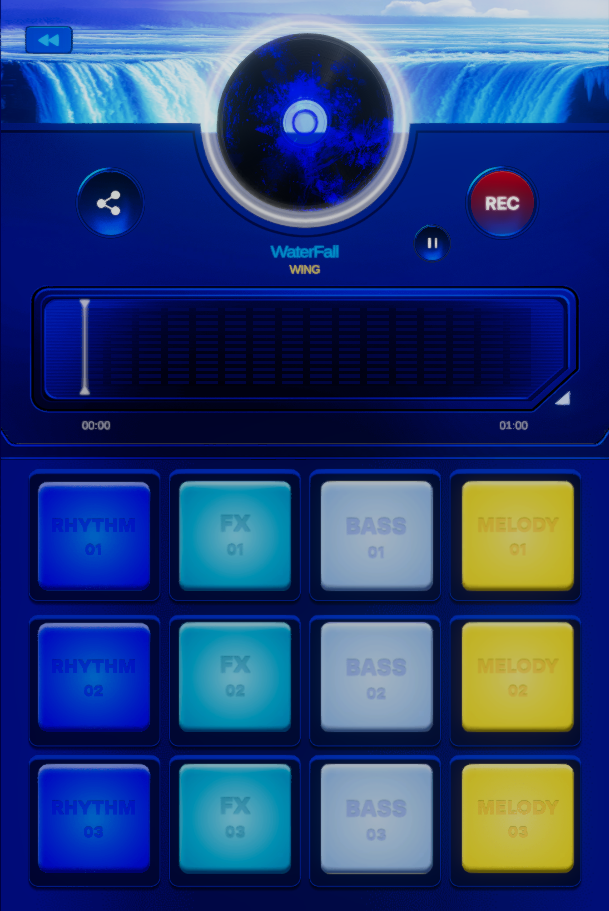This screenshot has width=609, height=911.
Task: Play the Bass 01 pad
Action: tap(376, 536)
